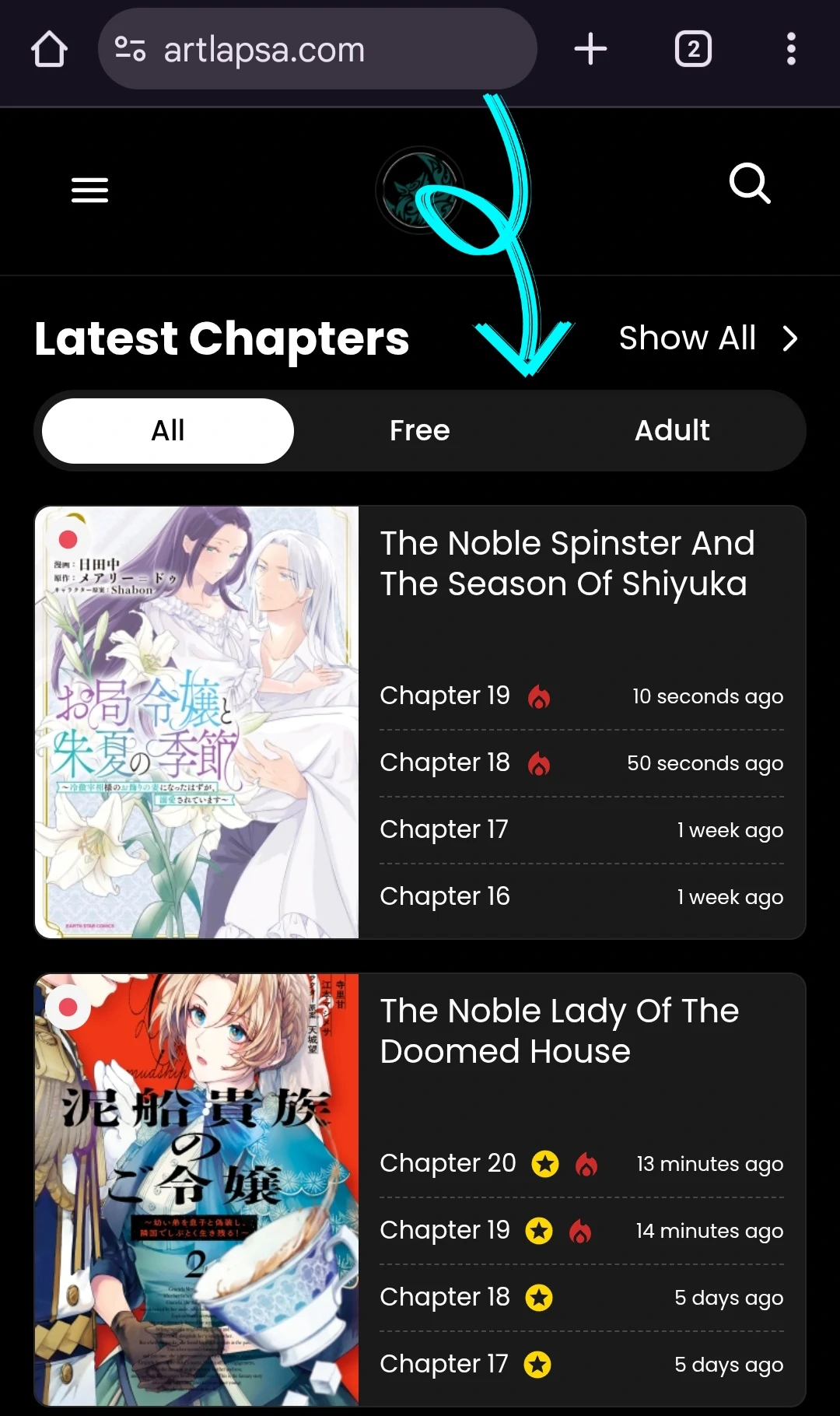Open Chapter 18 posted 50 seconds ago

(x=445, y=762)
